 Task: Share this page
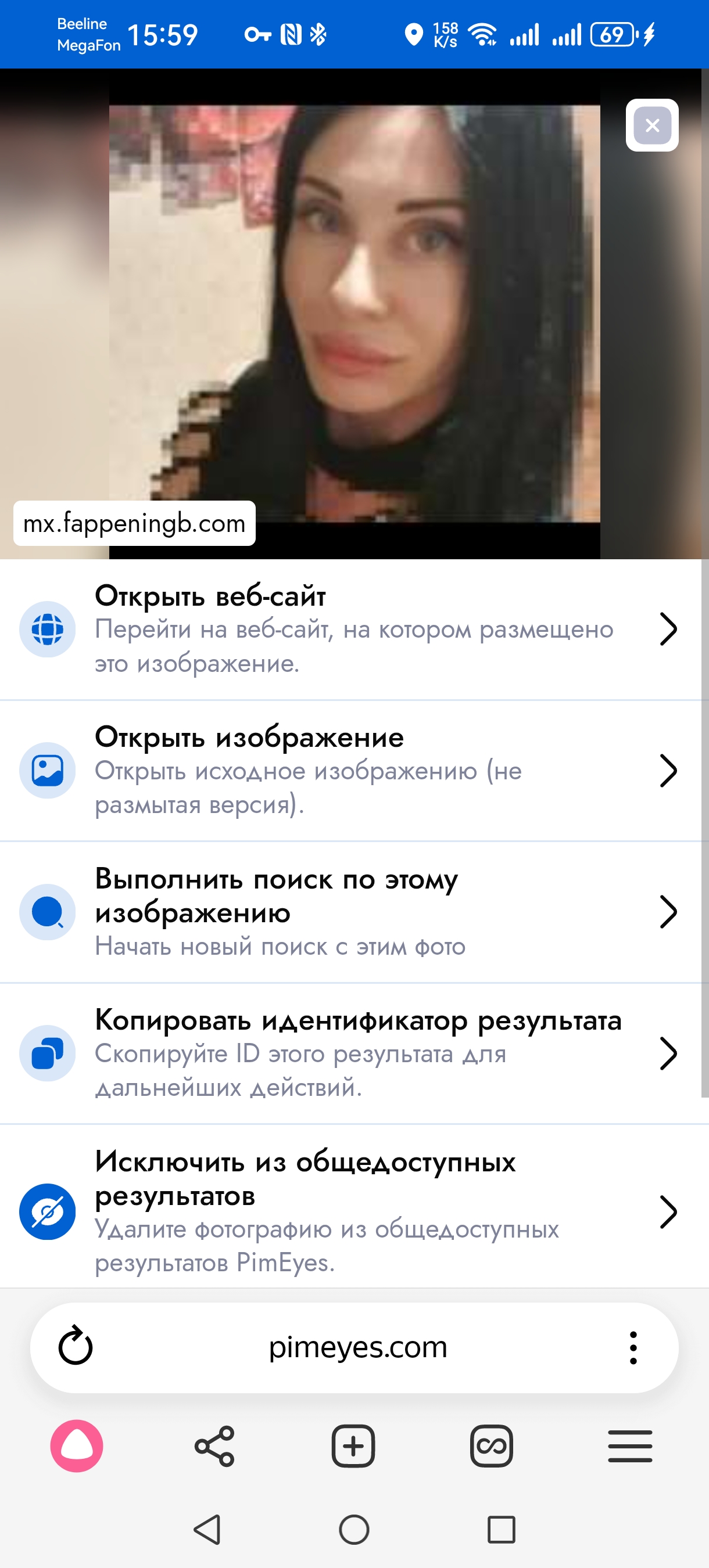[x=214, y=1445]
